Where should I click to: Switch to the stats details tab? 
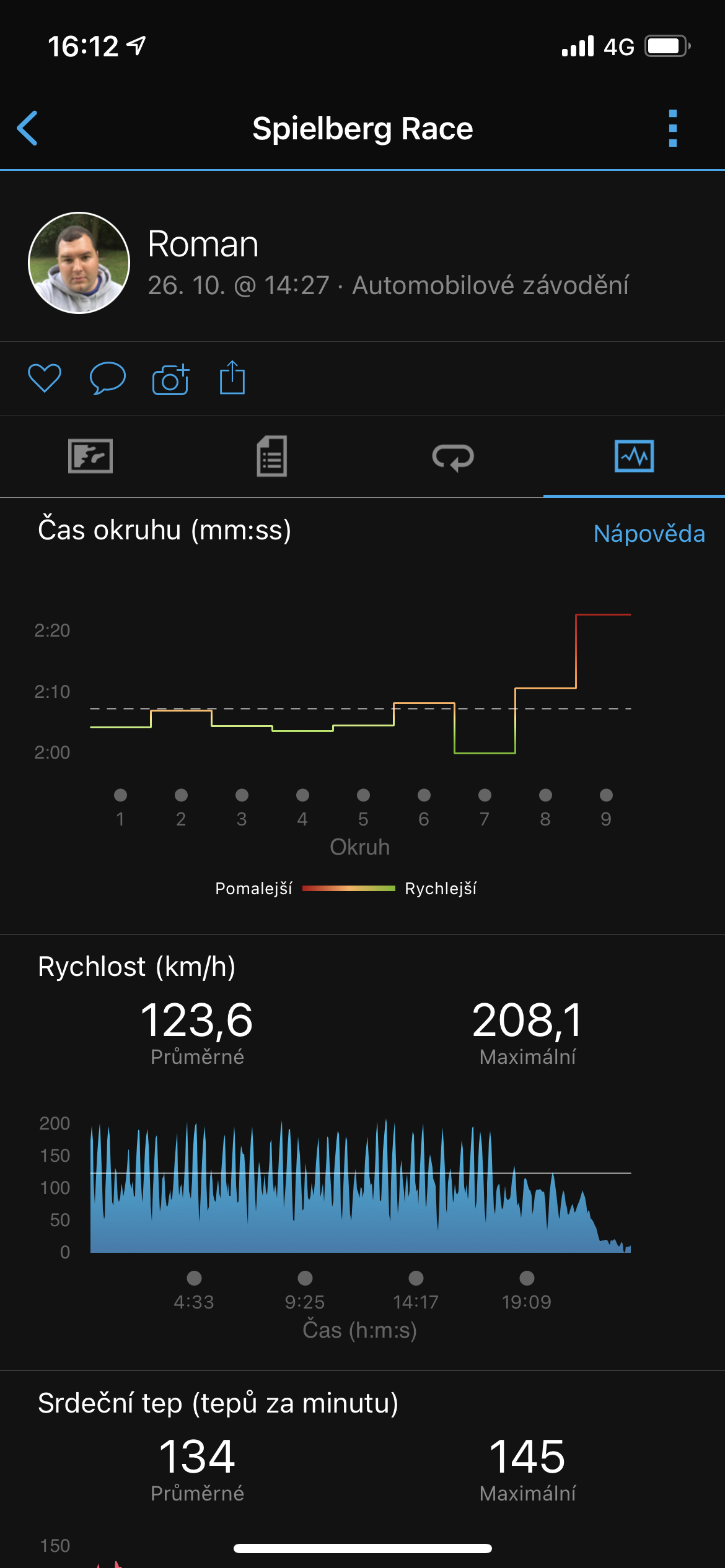point(271,456)
